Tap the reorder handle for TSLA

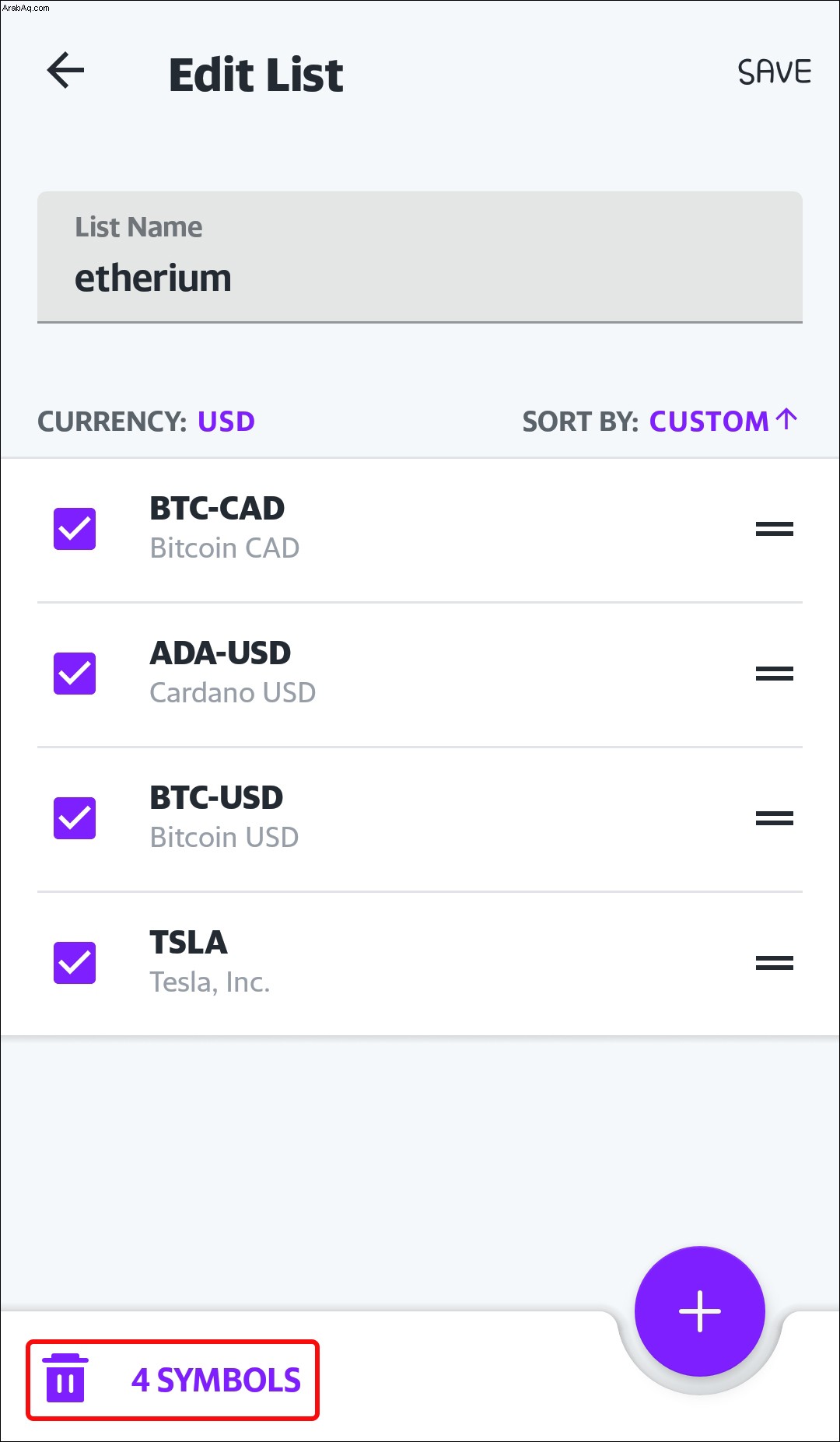click(775, 963)
